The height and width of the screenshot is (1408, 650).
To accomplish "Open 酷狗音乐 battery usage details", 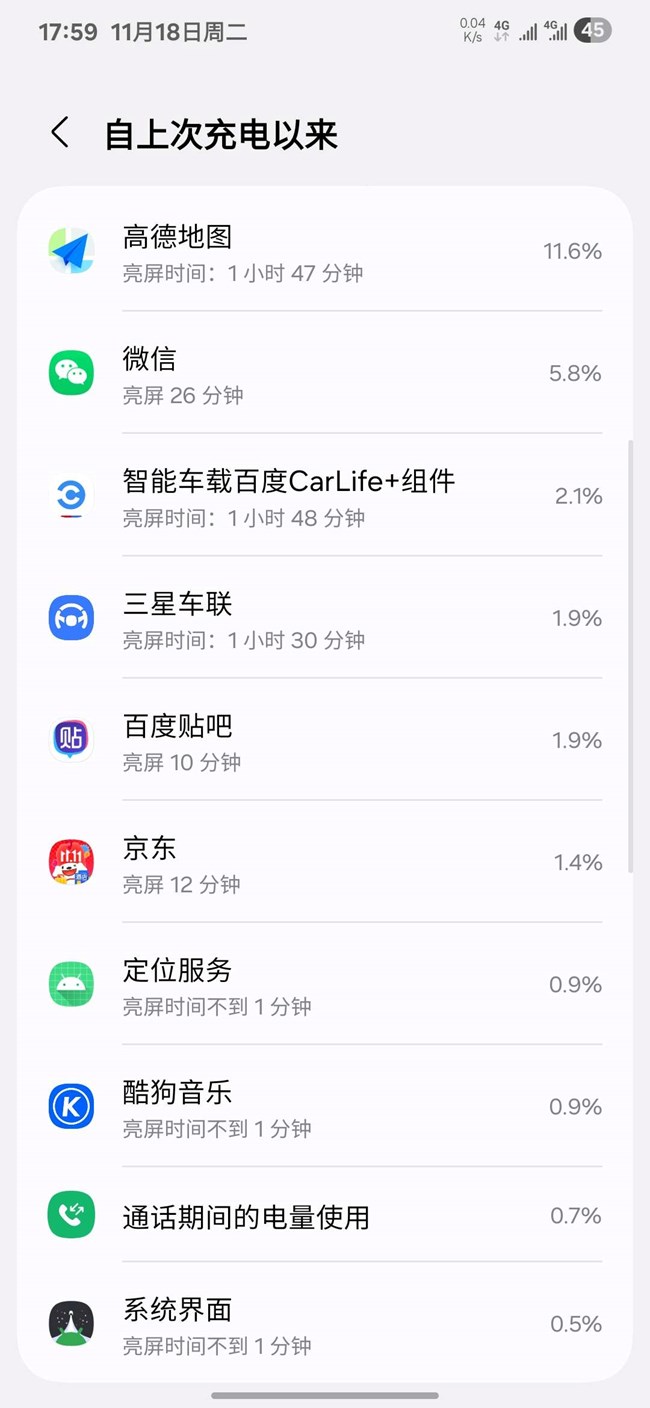I will [x=324, y=1107].
